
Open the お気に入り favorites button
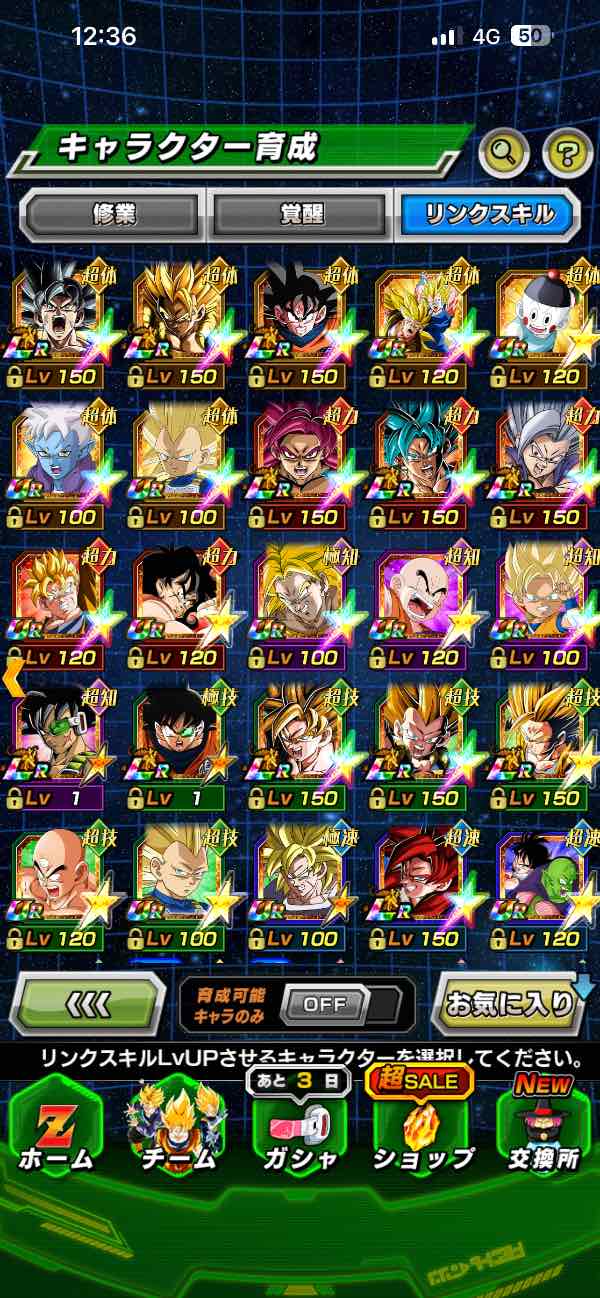[x=511, y=1003]
